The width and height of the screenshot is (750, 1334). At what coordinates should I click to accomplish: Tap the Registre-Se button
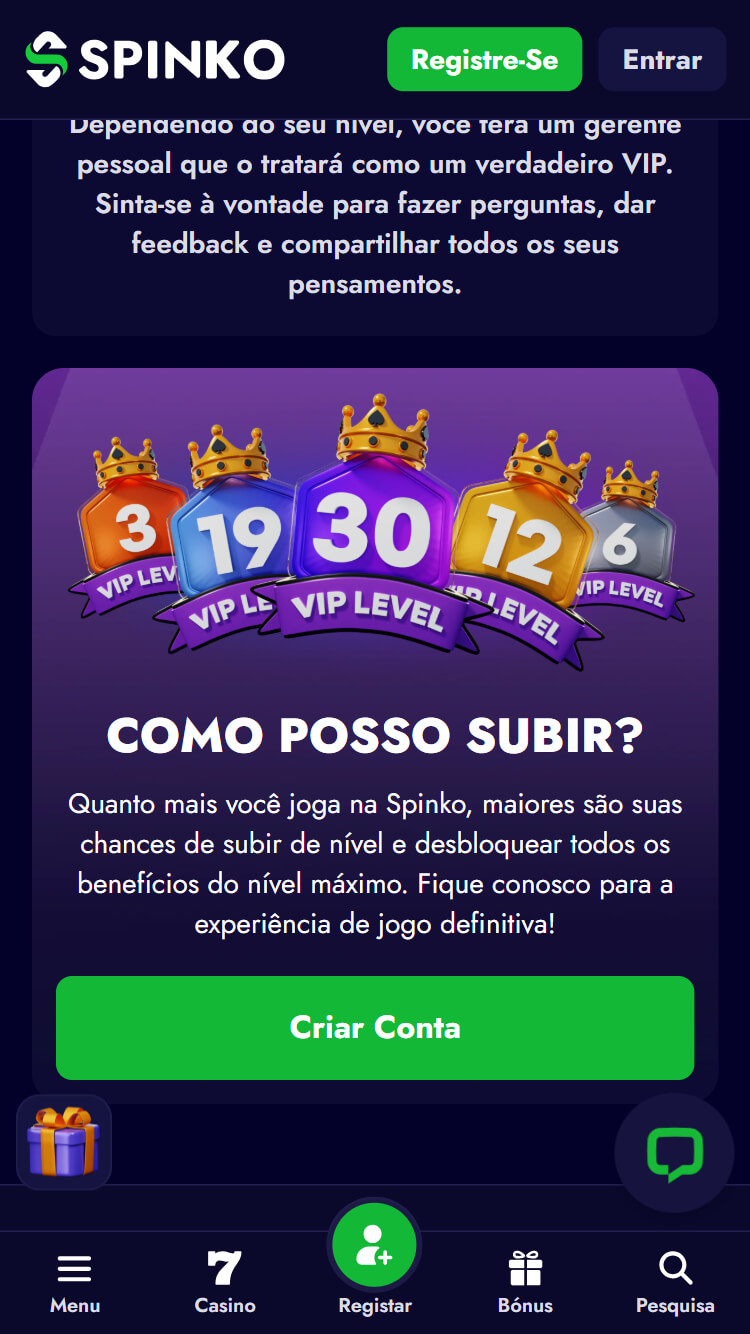click(484, 60)
